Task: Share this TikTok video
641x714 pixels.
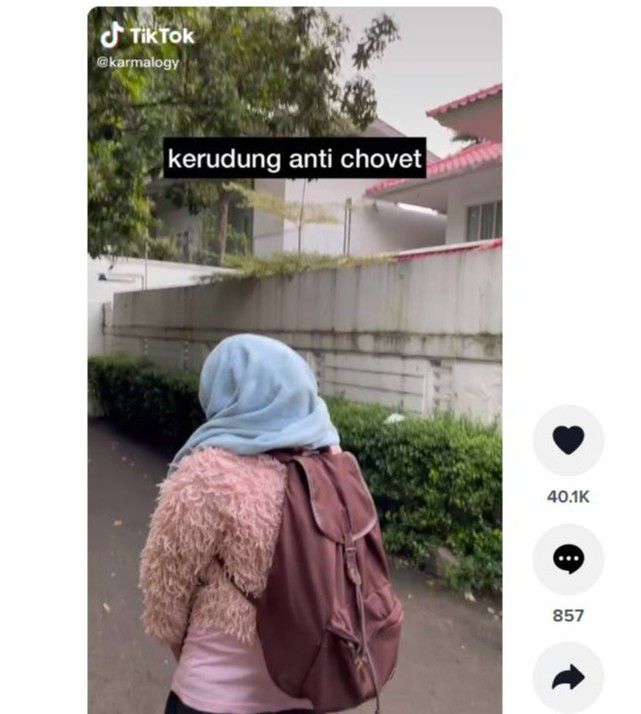Action: tap(568, 677)
